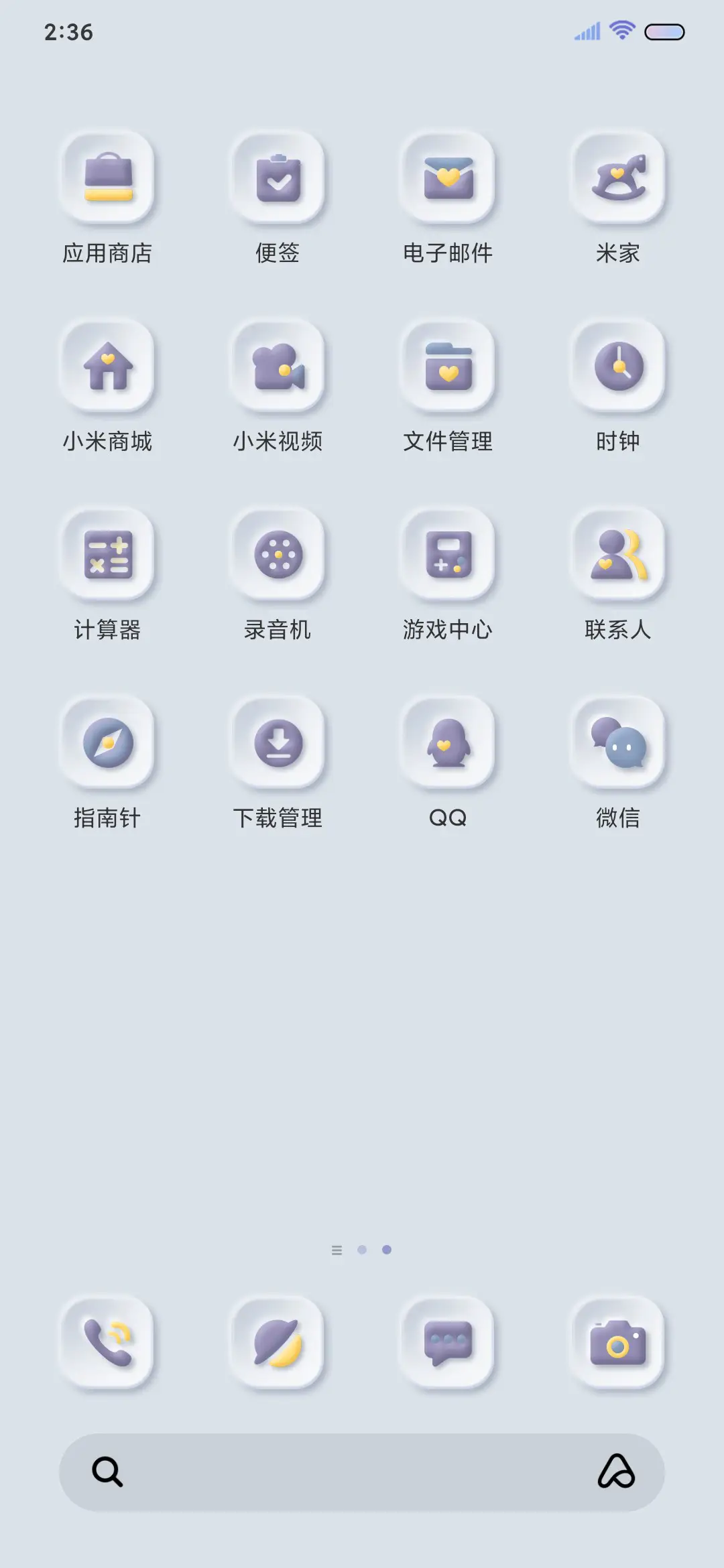Launch the 指南针 compass app

coord(107,745)
